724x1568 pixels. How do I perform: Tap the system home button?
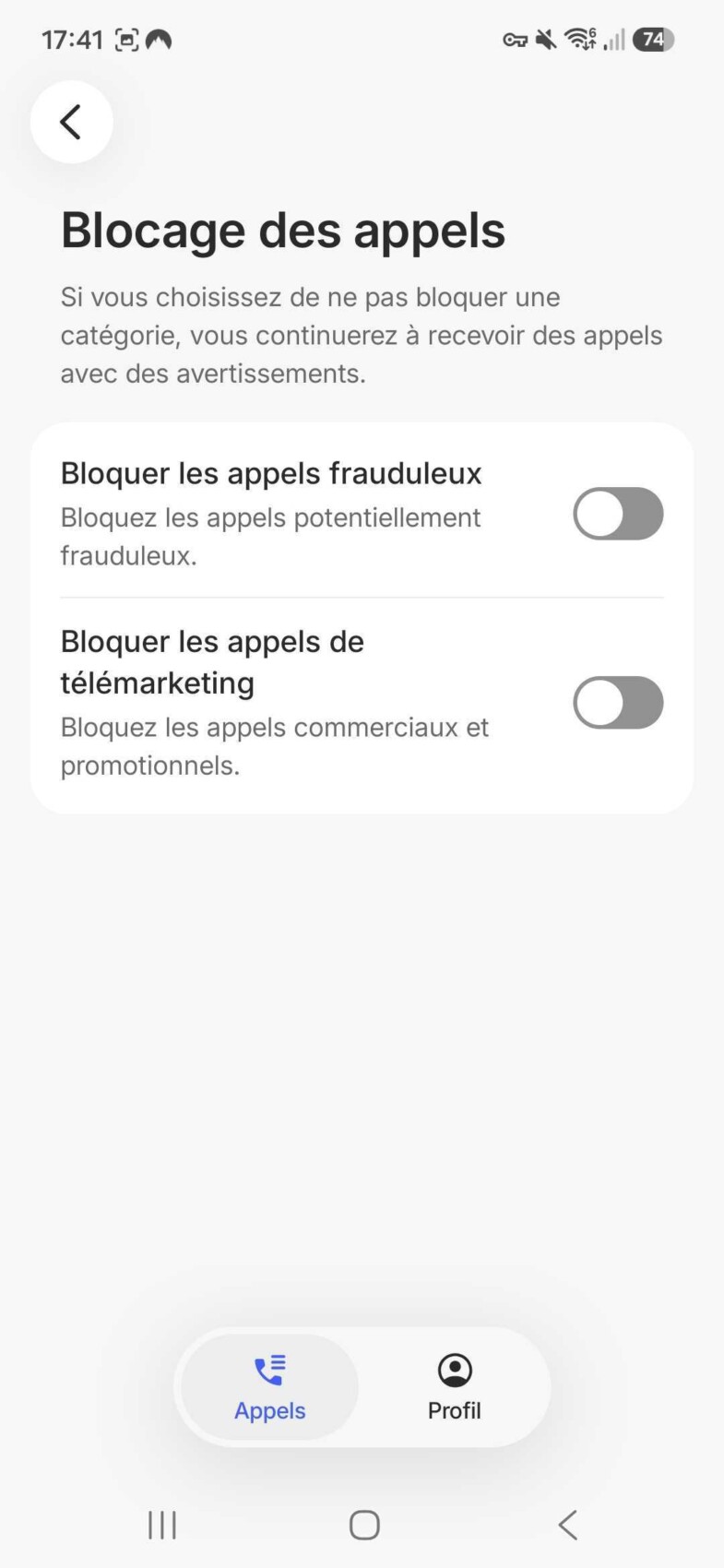364,1525
